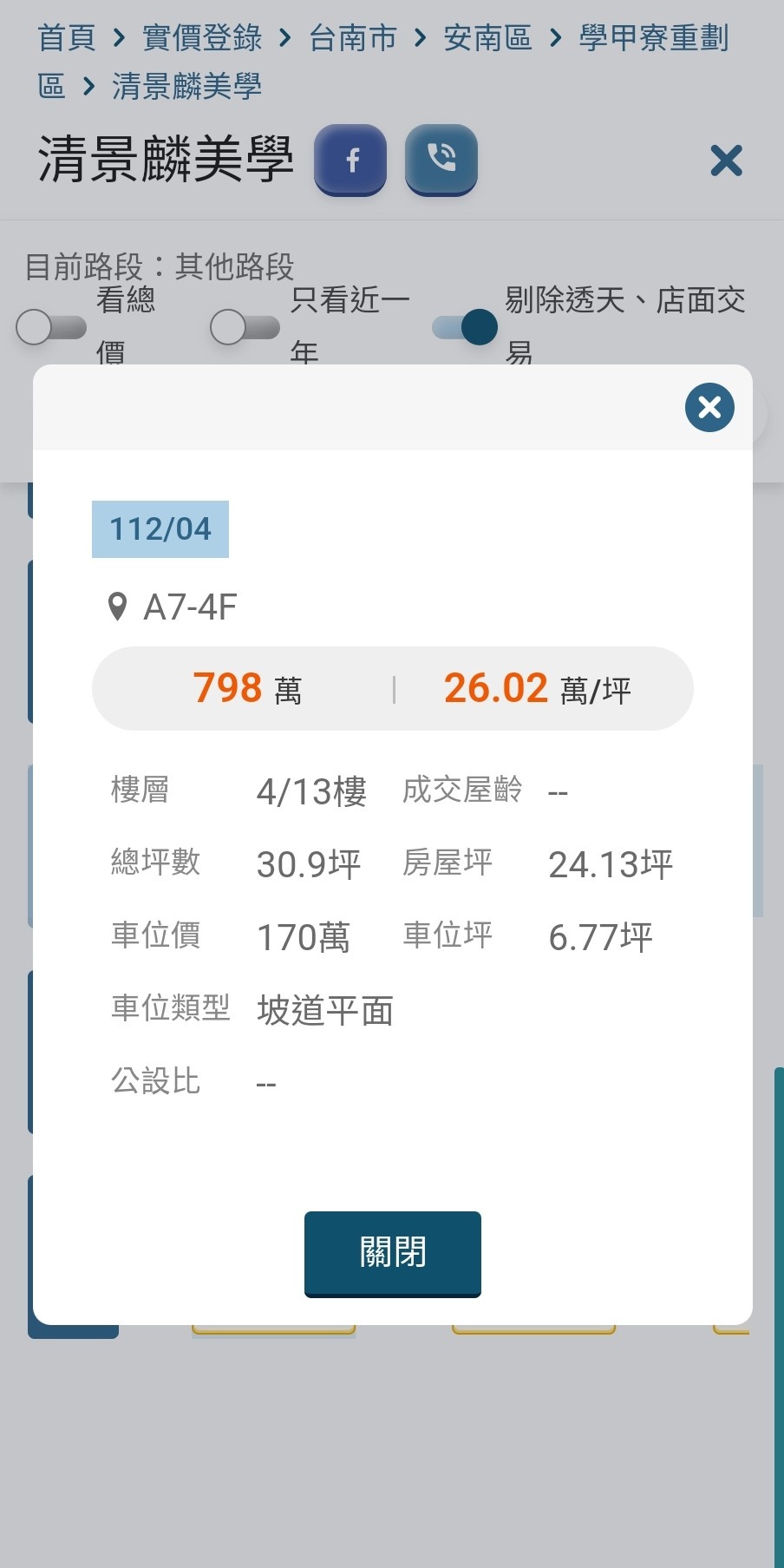
Task: Open 台南市 breadcrumb link
Action: pyautogui.click(x=353, y=38)
